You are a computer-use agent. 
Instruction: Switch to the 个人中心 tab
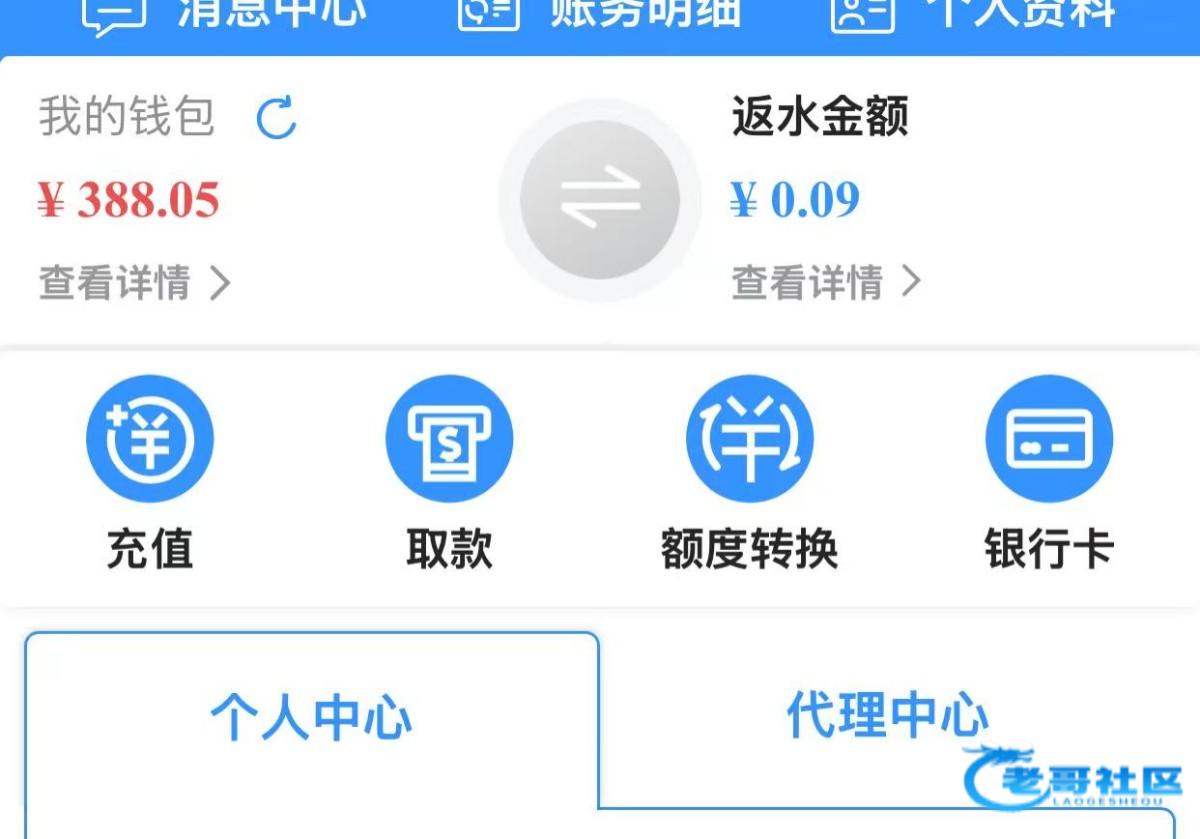(311, 718)
